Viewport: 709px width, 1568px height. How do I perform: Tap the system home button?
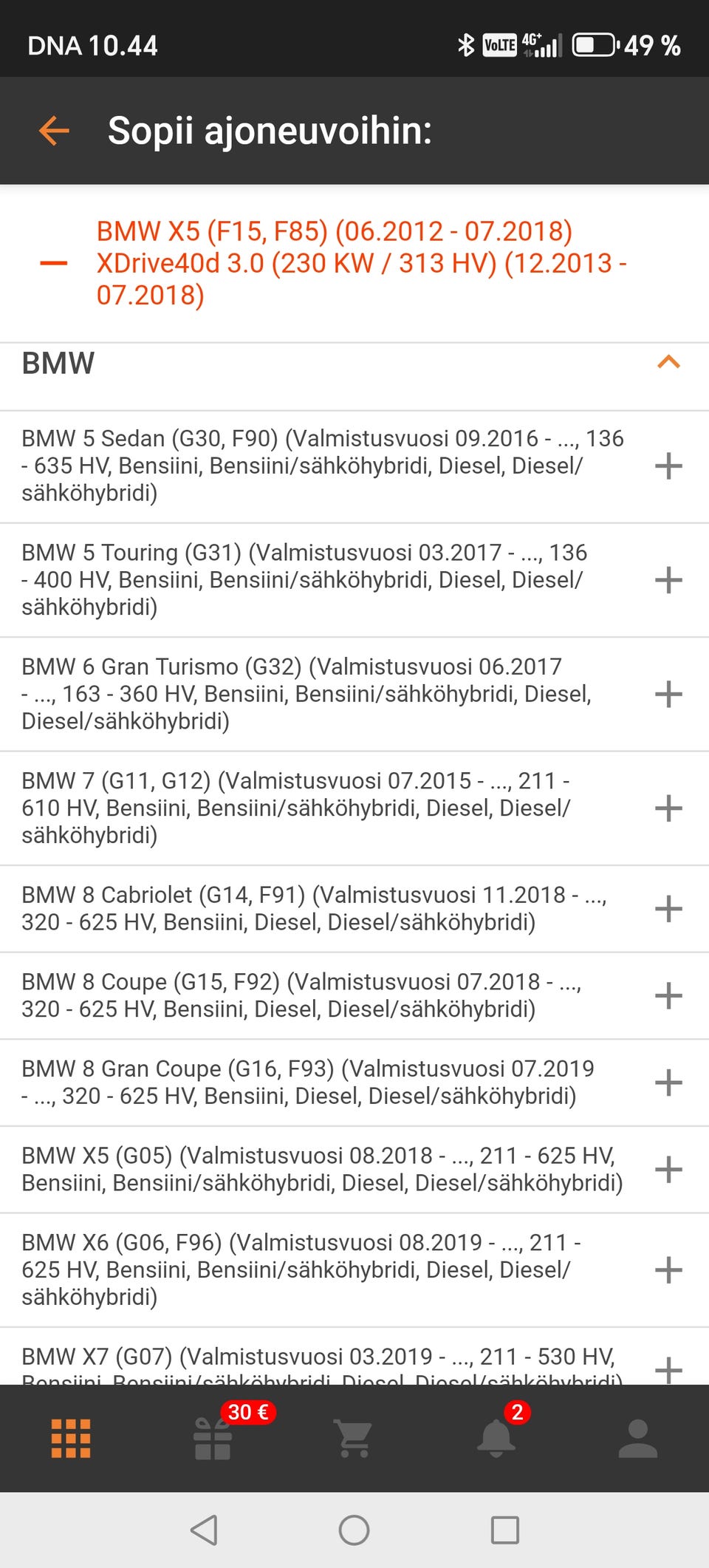click(x=354, y=1530)
